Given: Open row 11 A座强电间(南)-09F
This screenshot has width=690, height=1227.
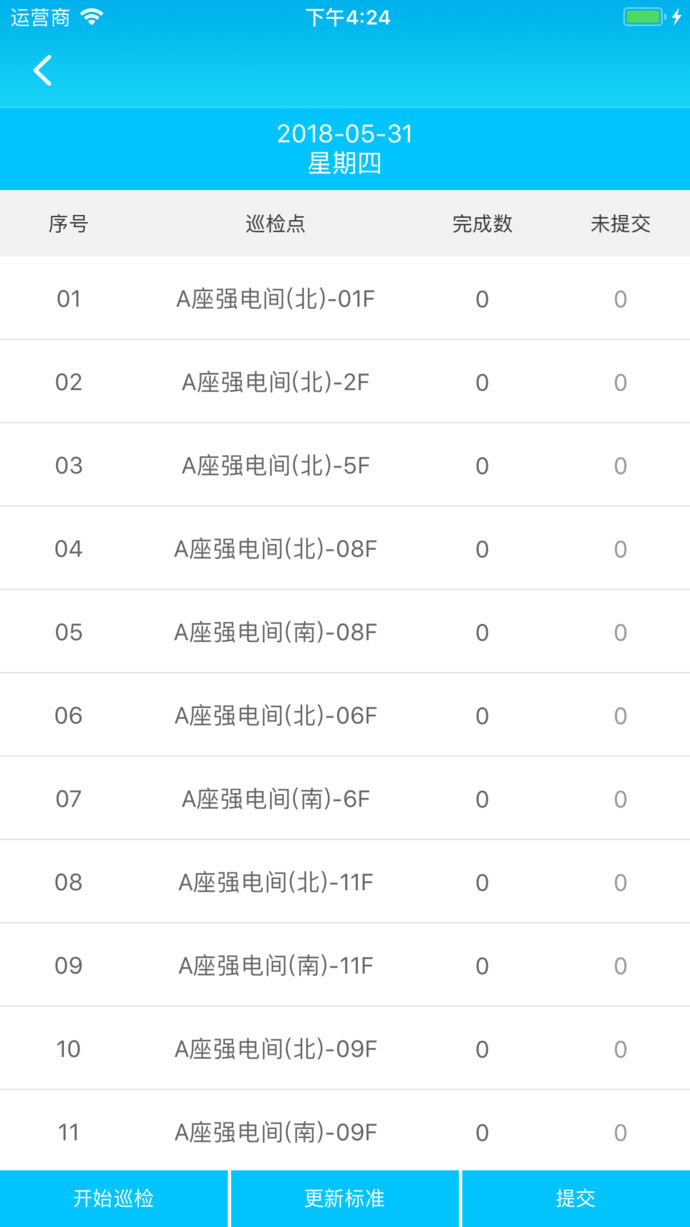Looking at the screenshot, I should (275, 1132).
